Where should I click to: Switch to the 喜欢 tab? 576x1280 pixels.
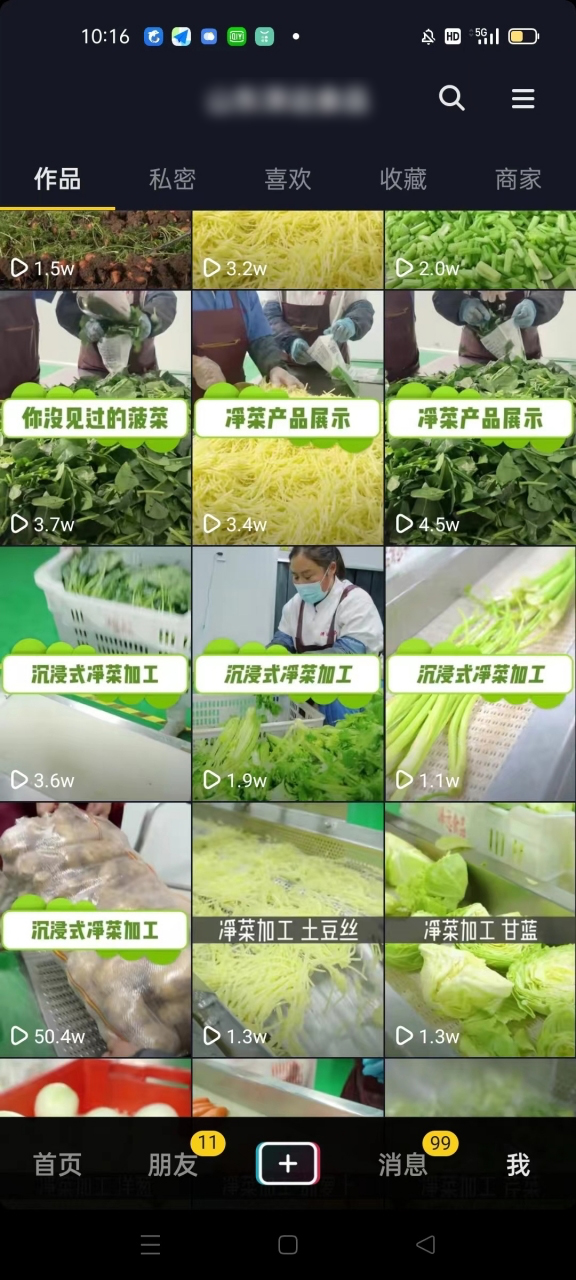point(288,179)
